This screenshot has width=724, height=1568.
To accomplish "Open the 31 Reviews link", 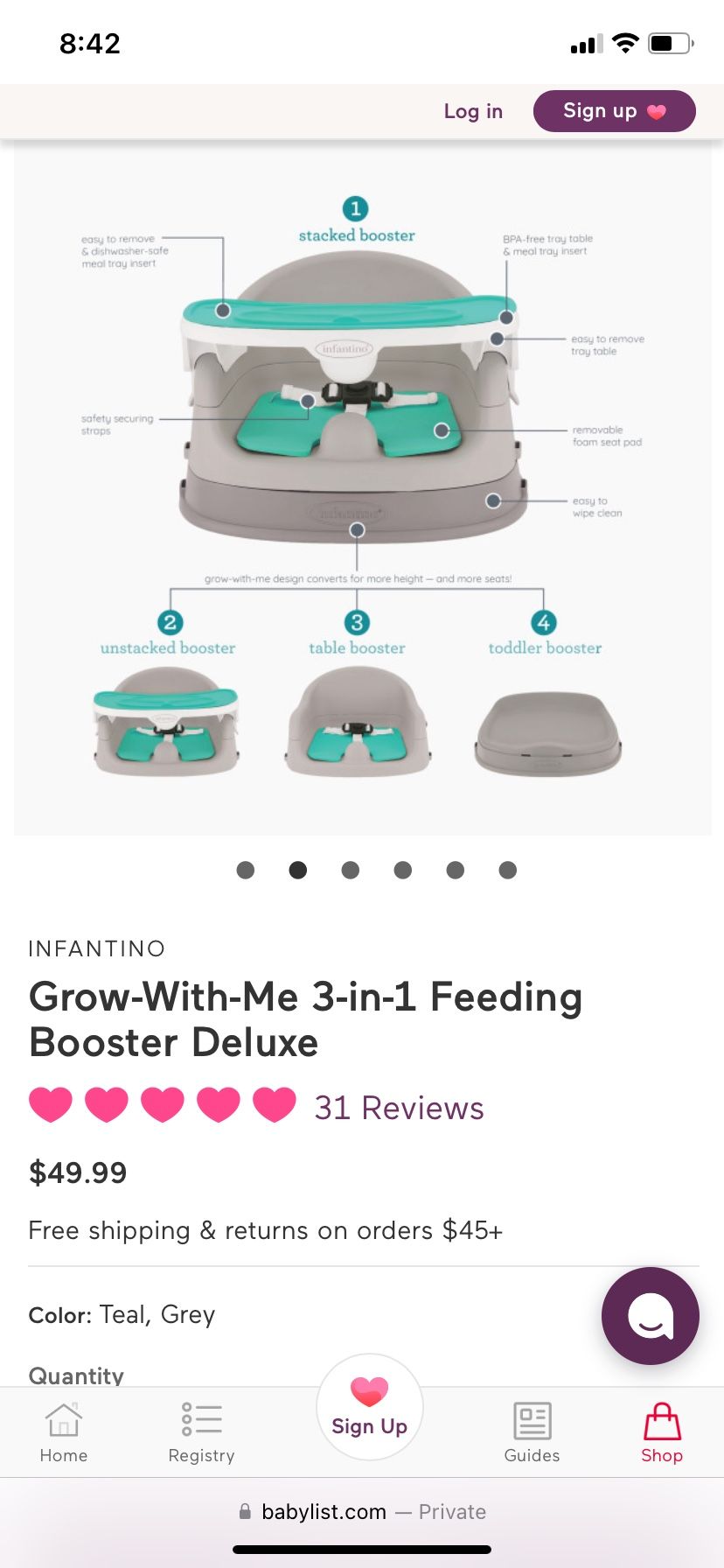I will coord(399,1108).
